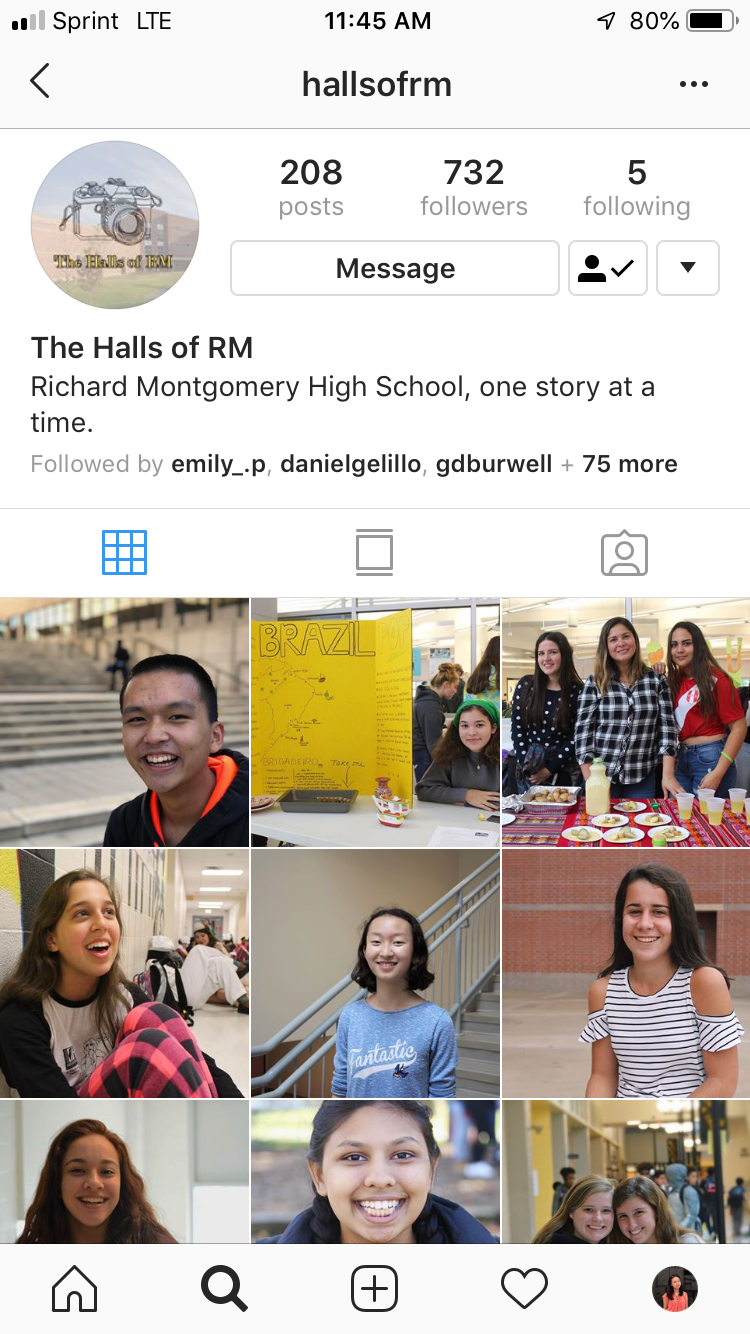Image resolution: width=750 pixels, height=1334 pixels.
Task: Create a new post with plus icon
Action: click(x=375, y=1289)
